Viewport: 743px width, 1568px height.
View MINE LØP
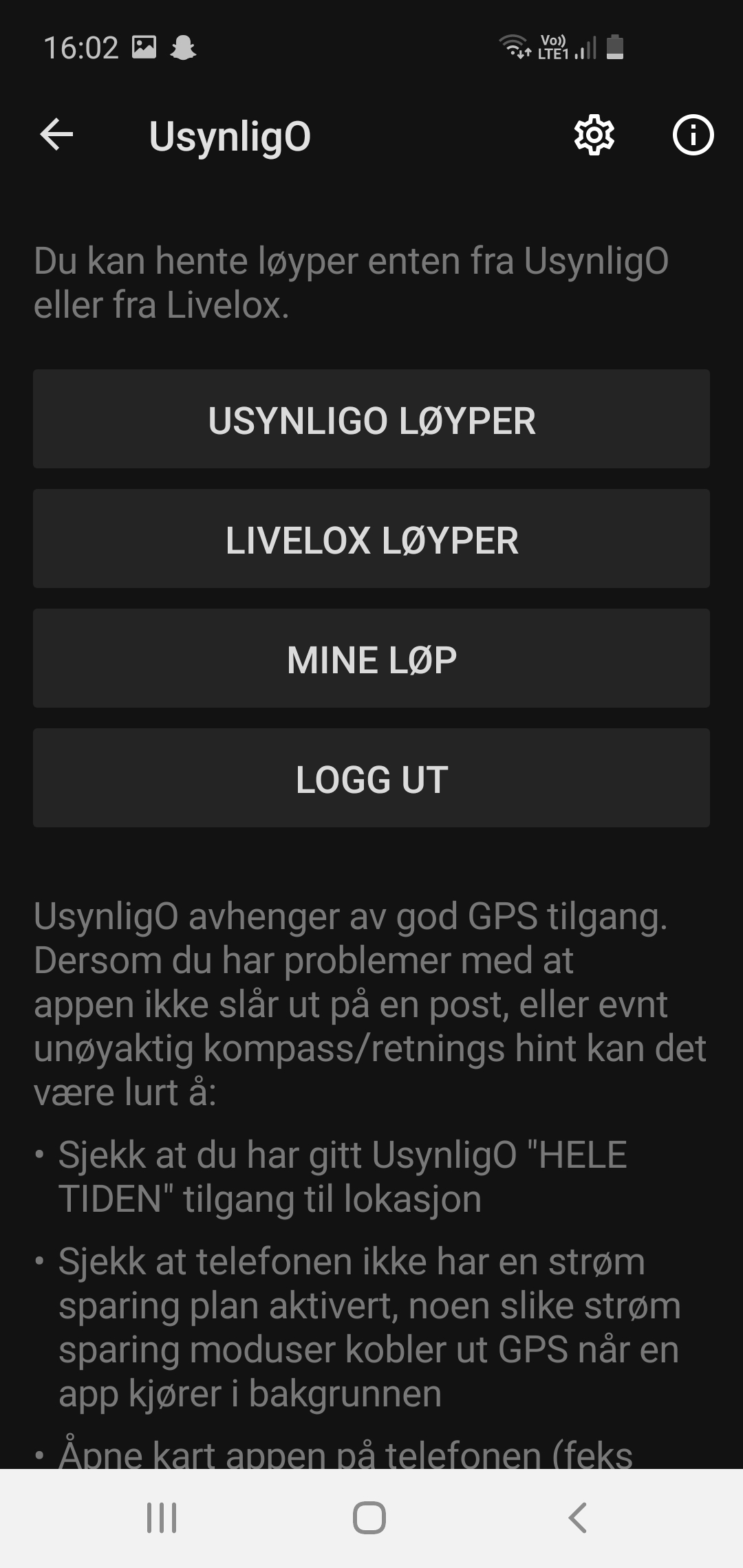click(x=371, y=659)
